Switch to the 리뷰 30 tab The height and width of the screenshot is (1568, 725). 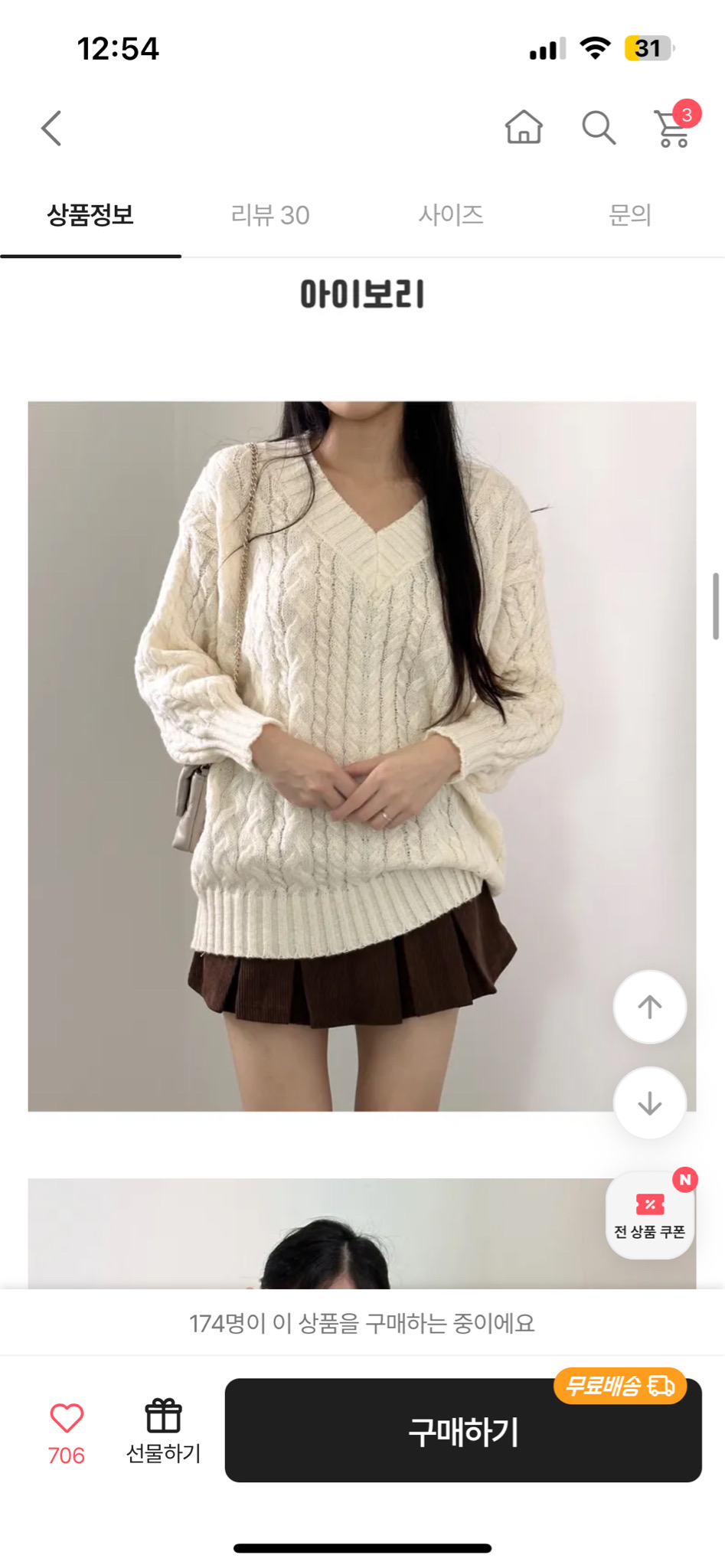270,215
